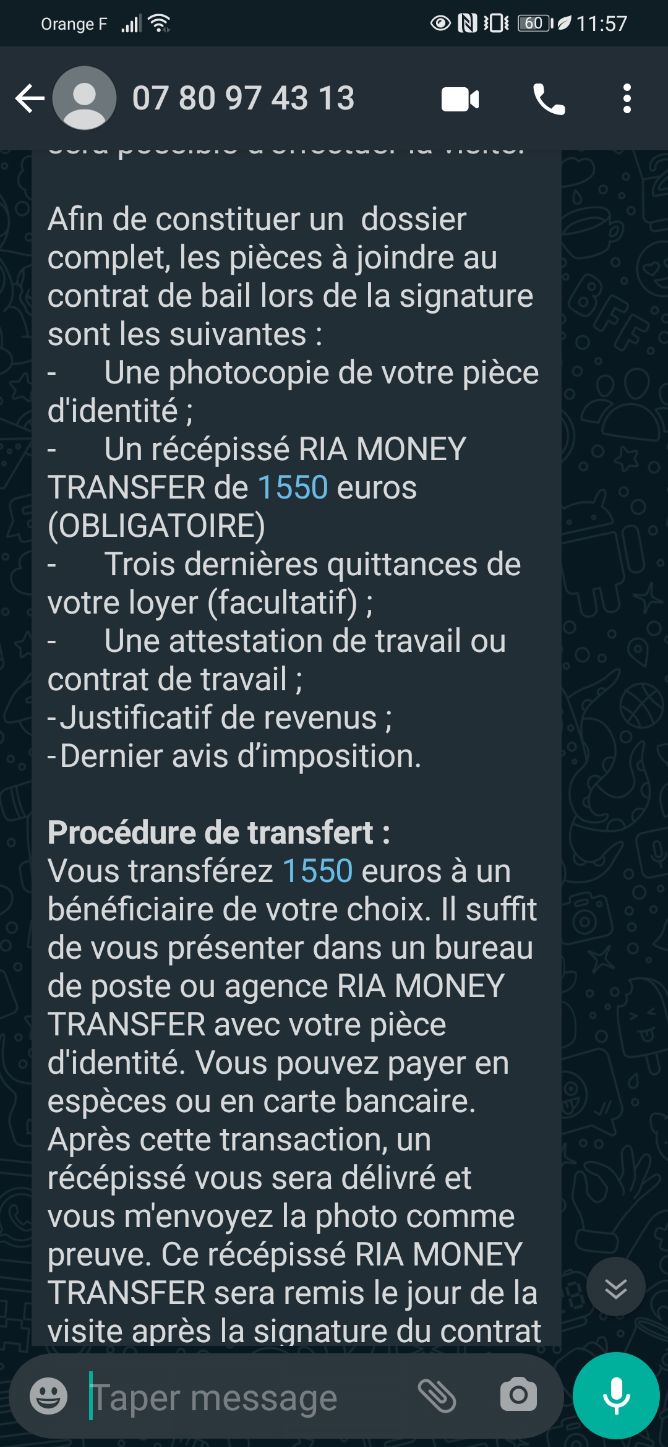Open contact info for 07 80 97 43 13
Viewport: 668px width, 1447px height.
[243, 98]
